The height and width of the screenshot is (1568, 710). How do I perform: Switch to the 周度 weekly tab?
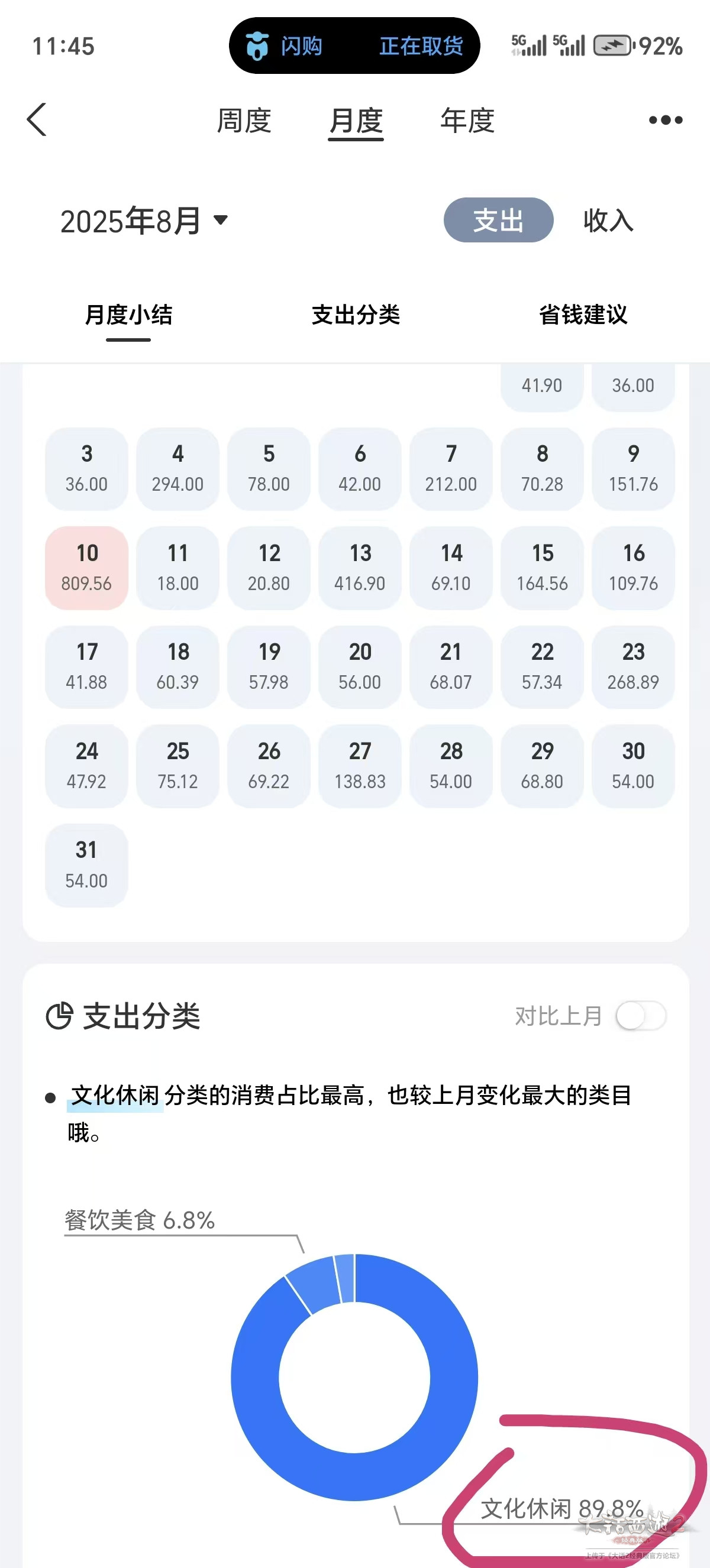click(244, 121)
